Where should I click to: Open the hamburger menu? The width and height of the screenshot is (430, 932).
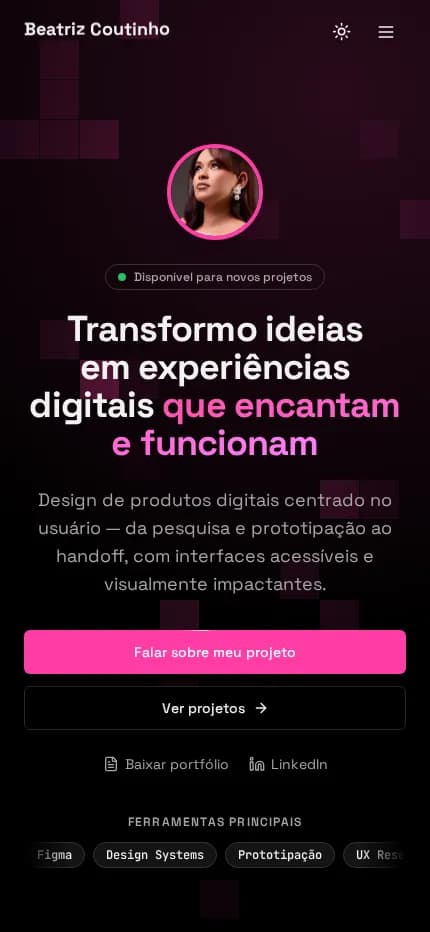[x=386, y=32]
